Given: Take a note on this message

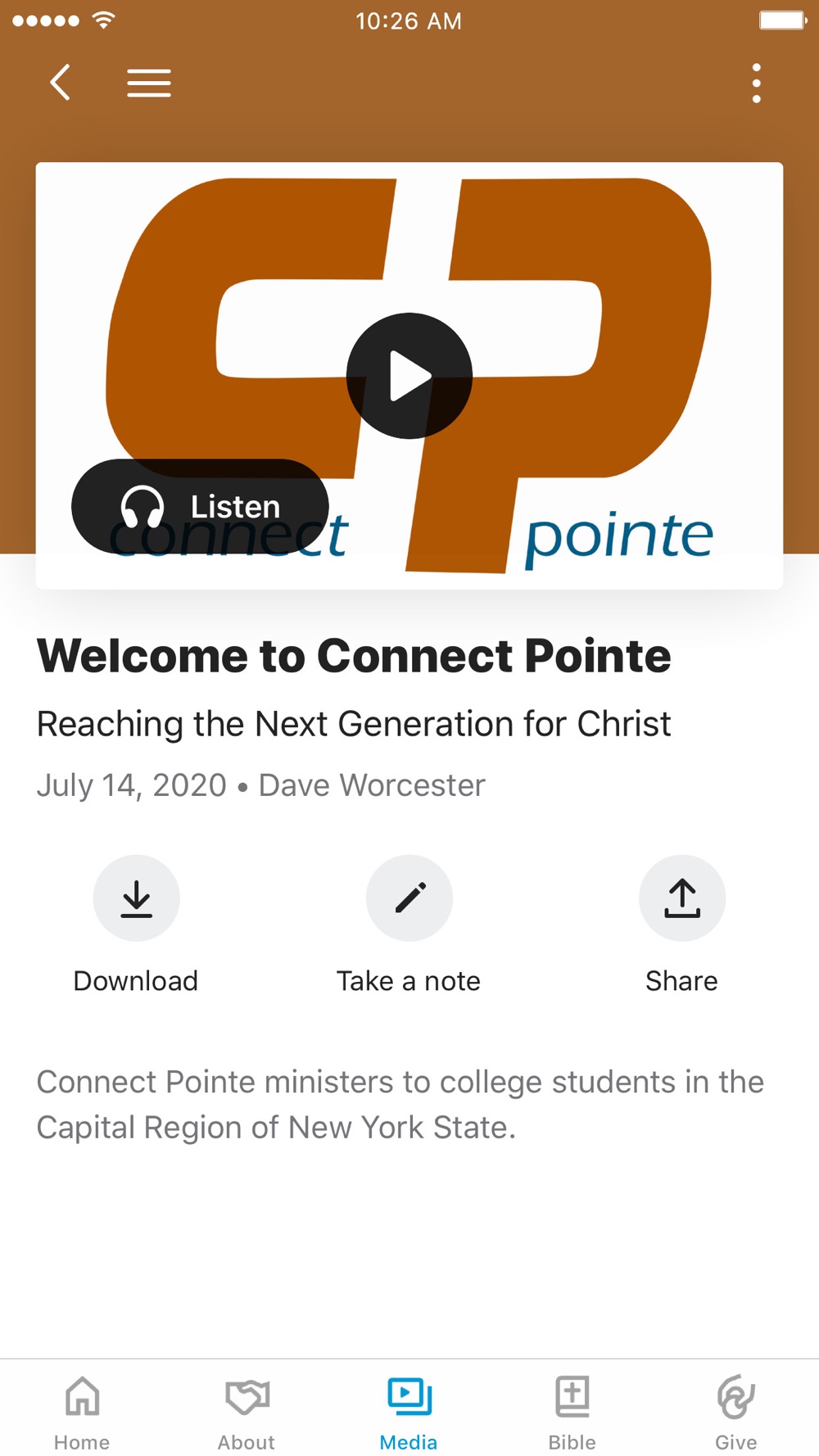Looking at the screenshot, I should click(409, 925).
